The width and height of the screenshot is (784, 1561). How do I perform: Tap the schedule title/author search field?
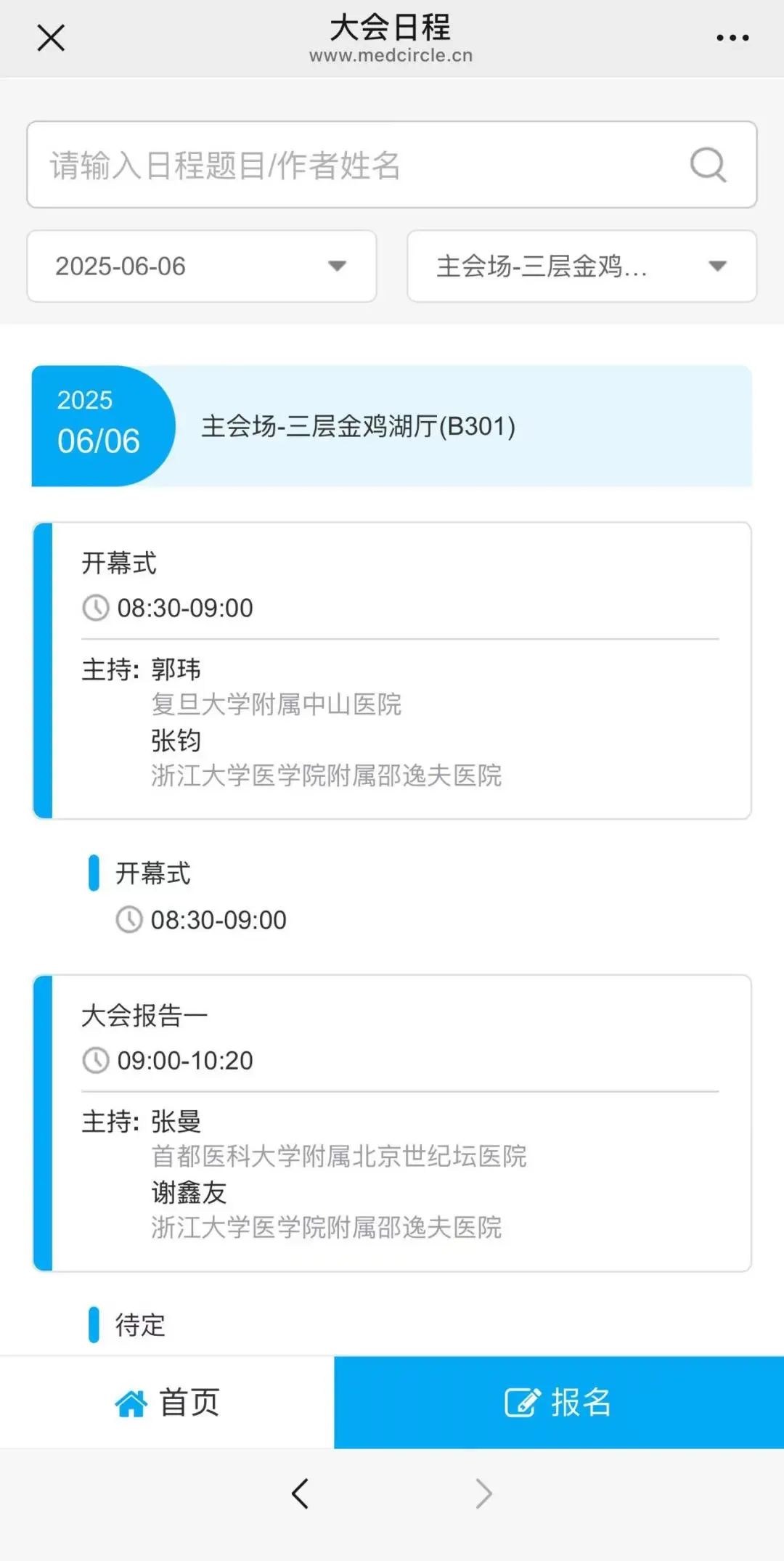tap(392, 165)
